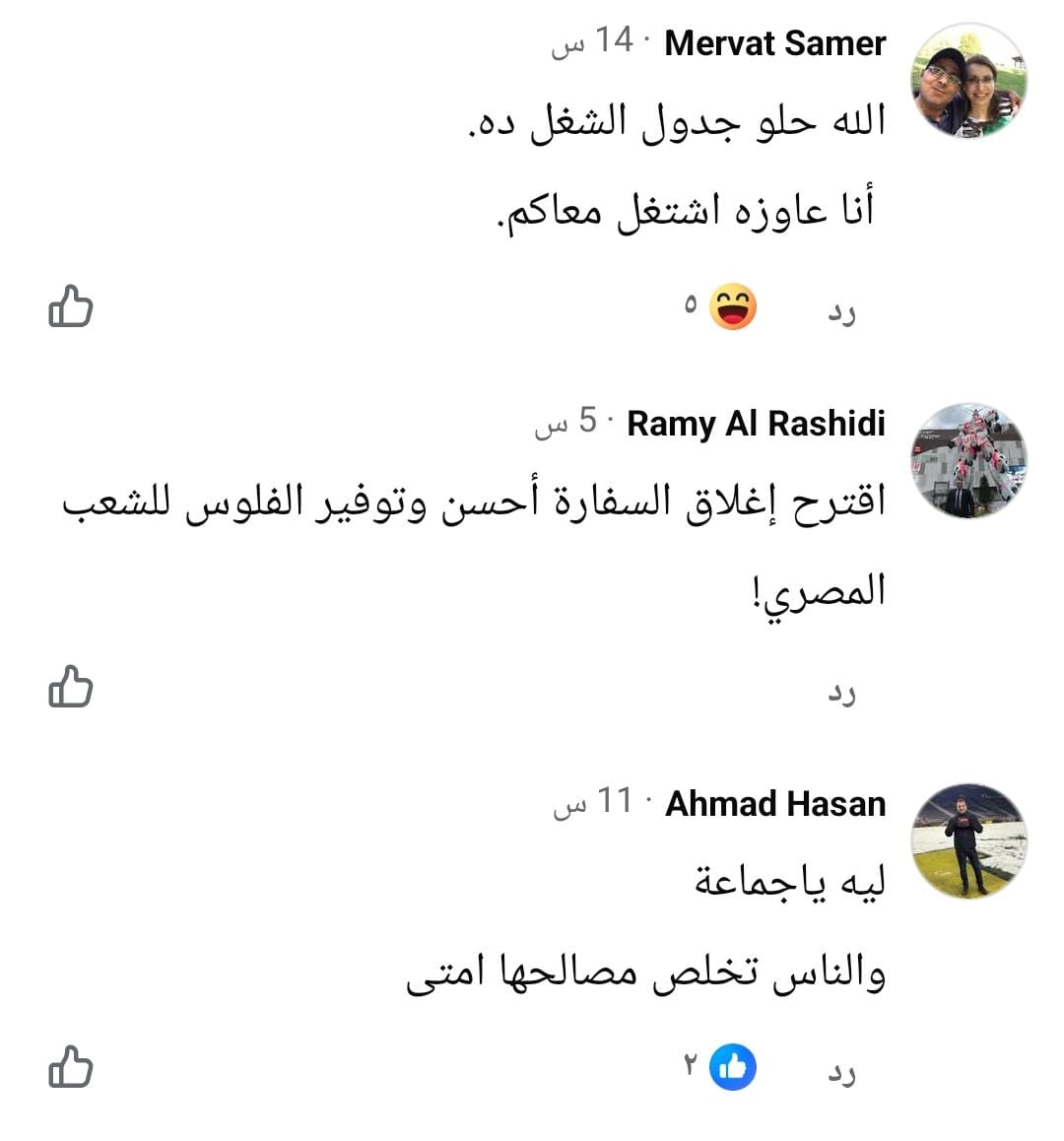Image resolution: width=1064 pixels, height=1141 pixels.
Task: Open Ahmad Hasan's profile picture
Action: pyautogui.click(x=969, y=840)
